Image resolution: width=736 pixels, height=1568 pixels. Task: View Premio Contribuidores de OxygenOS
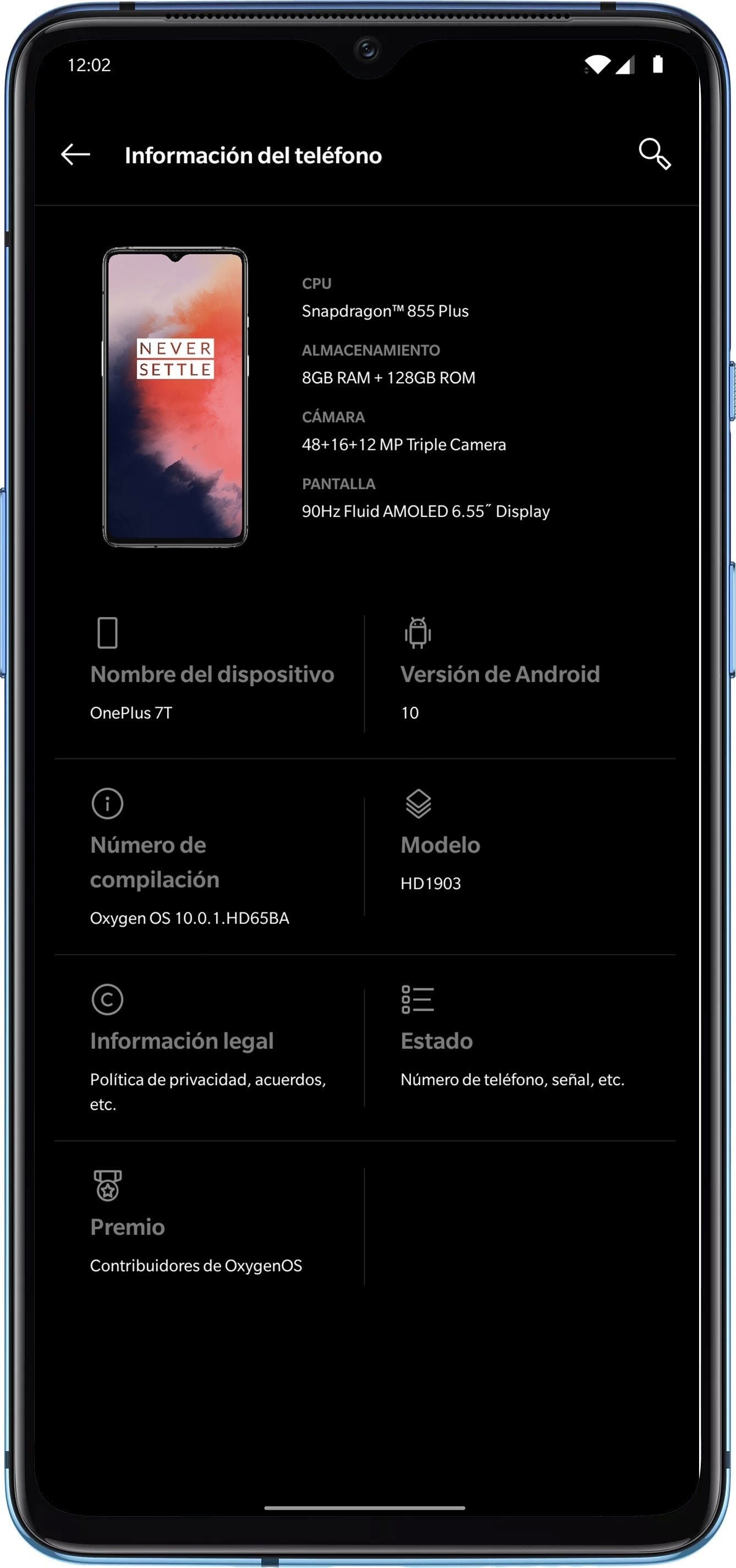point(195,1226)
